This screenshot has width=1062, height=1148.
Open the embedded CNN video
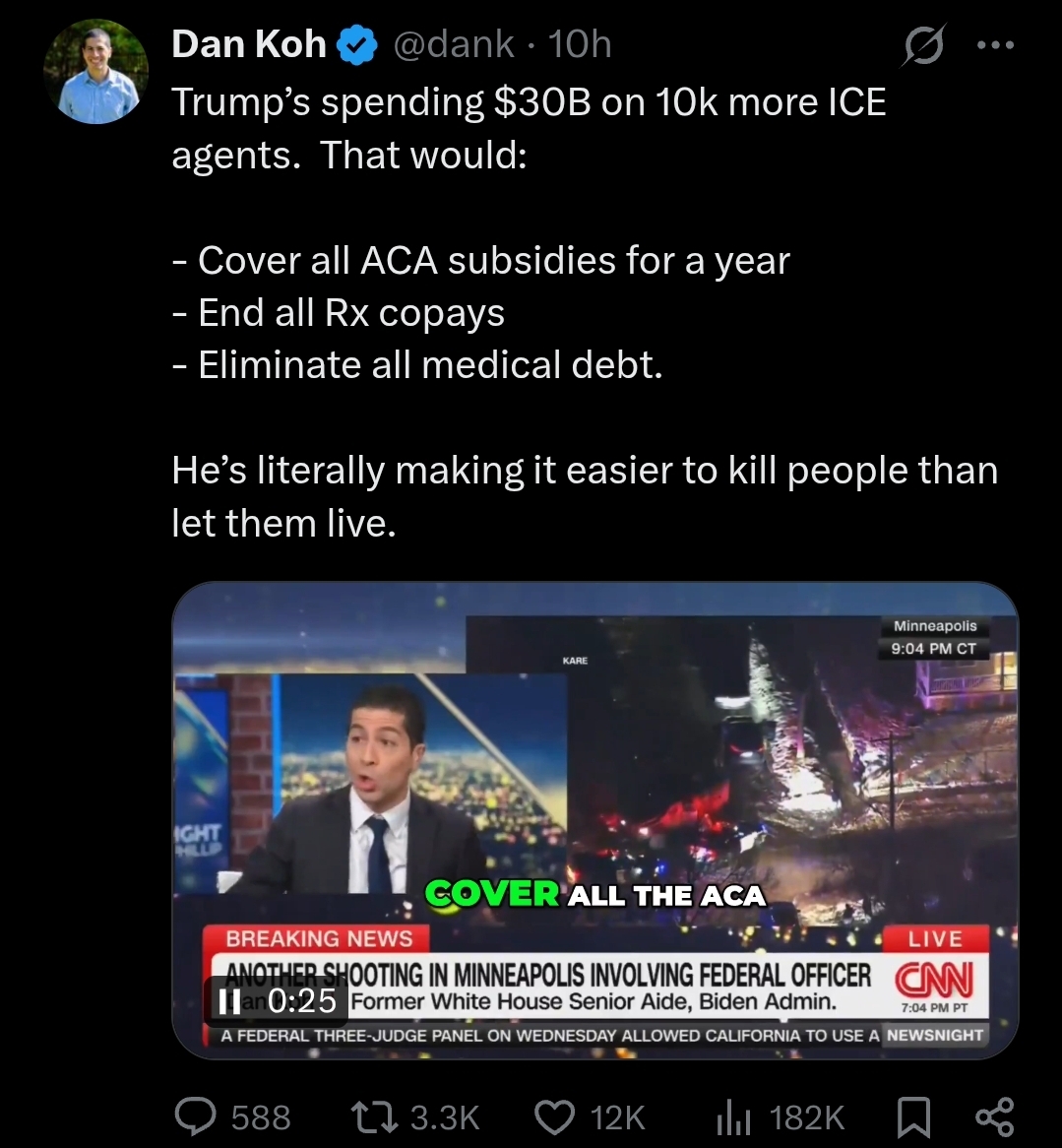pyautogui.click(x=594, y=788)
